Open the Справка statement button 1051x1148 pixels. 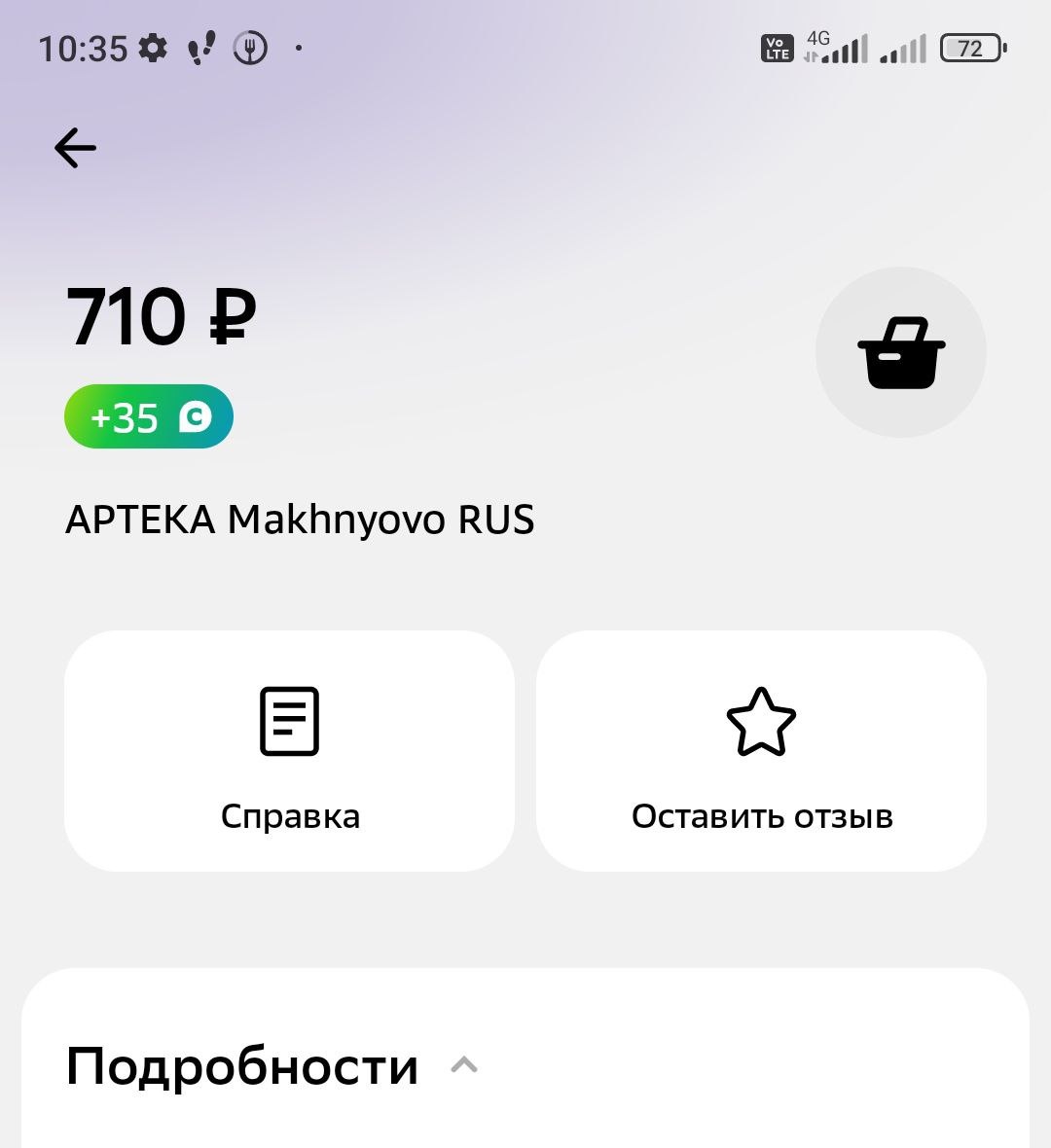pos(289,750)
